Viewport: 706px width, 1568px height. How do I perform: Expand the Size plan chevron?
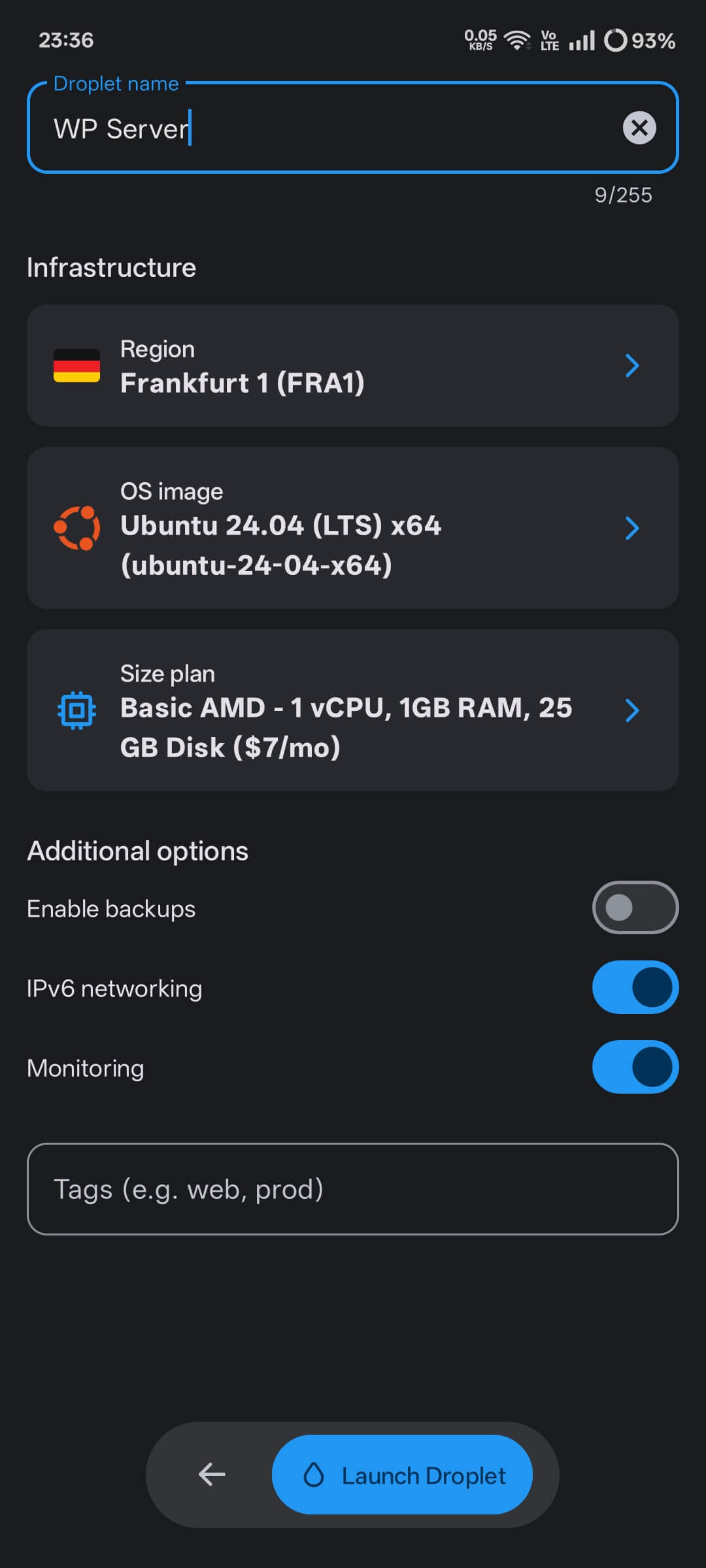coord(631,710)
